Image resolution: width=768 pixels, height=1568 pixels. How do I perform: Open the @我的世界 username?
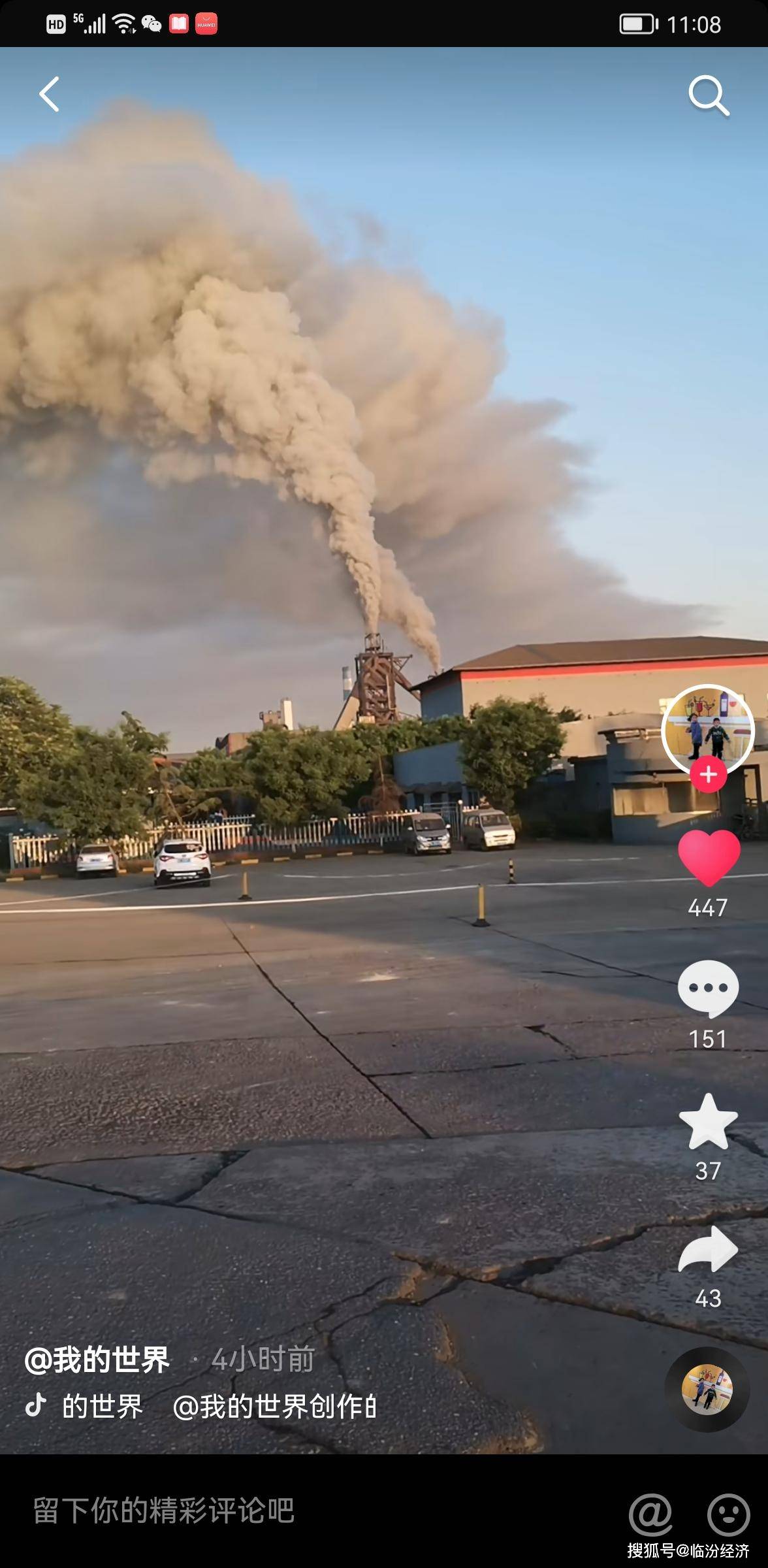[97, 1360]
